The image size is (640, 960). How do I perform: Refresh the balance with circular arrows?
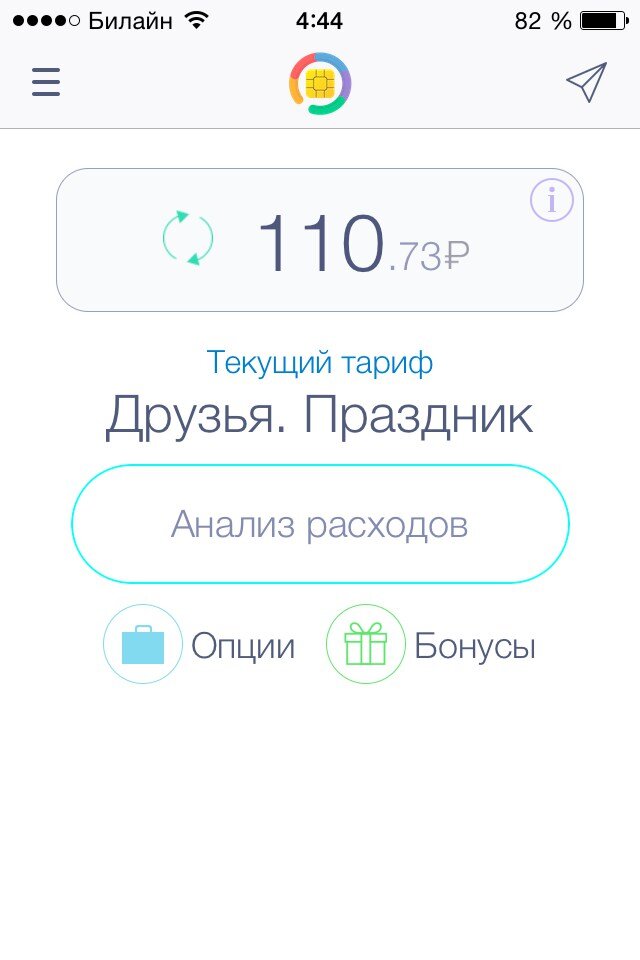(x=188, y=238)
